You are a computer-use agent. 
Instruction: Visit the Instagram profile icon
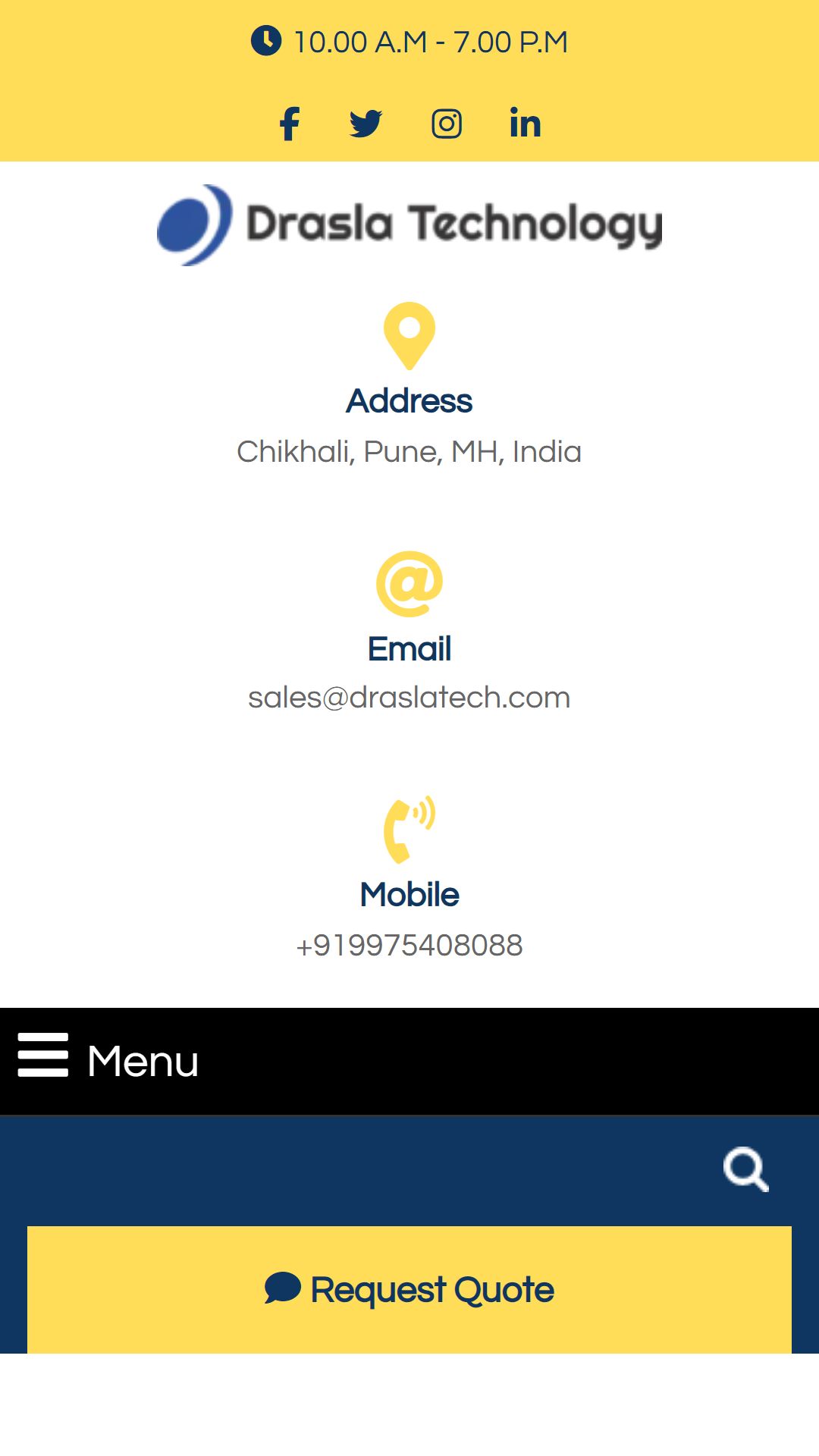coord(447,124)
